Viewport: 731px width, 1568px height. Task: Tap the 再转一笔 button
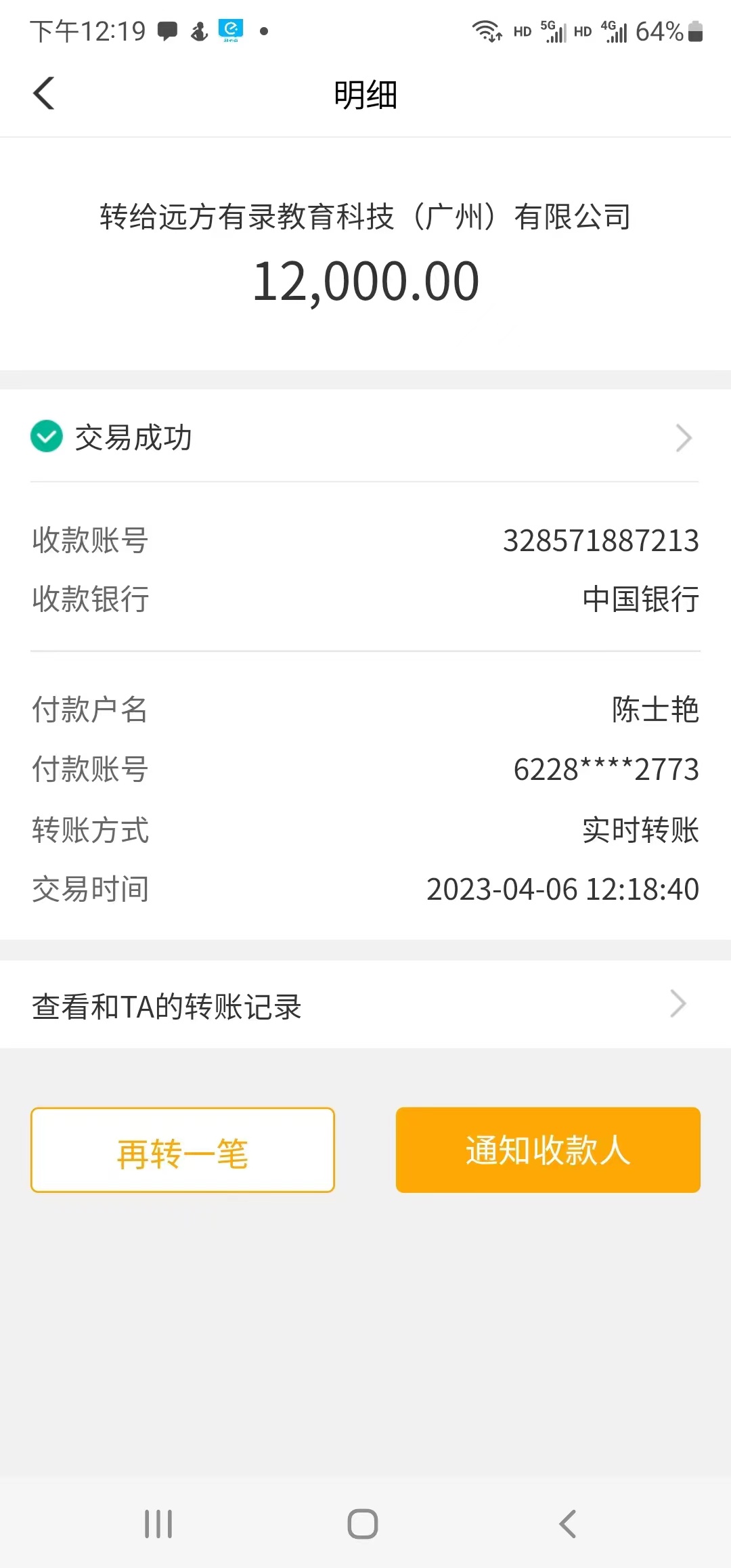pyautogui.click(x=183, y=1150)
